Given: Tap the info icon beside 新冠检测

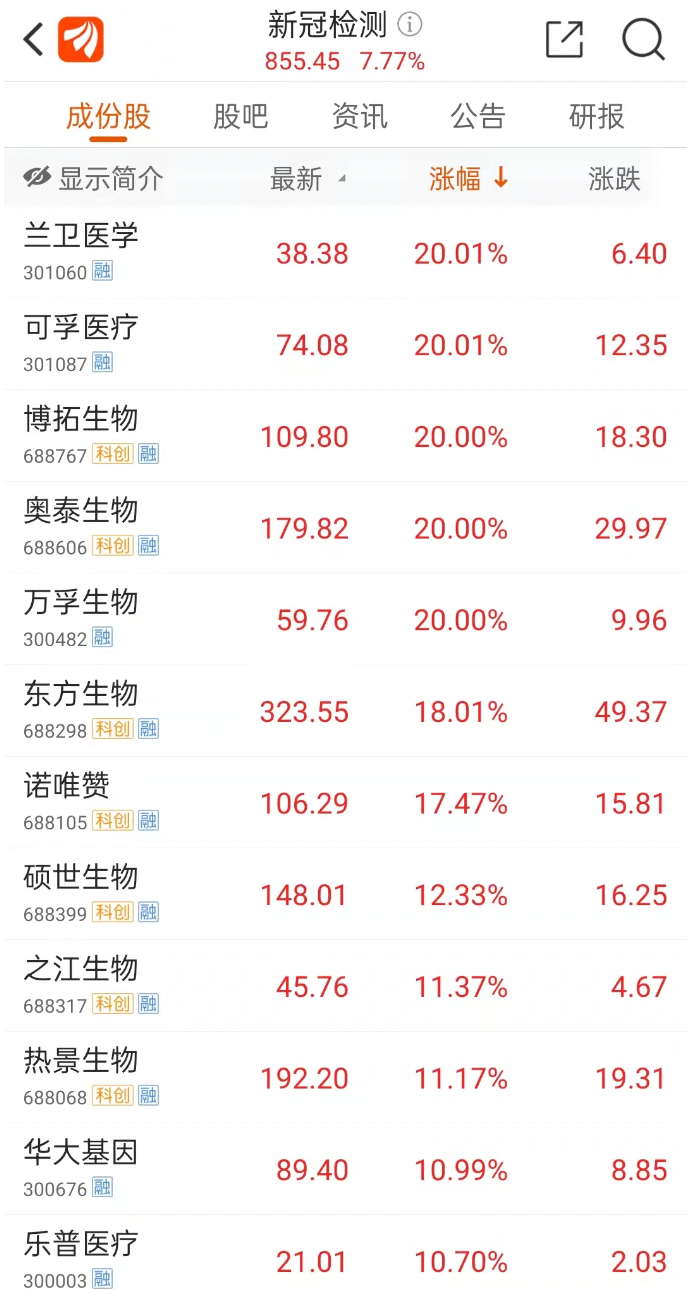Looking at the screenshot, I should pyautogui.click(x=409, y=24).
